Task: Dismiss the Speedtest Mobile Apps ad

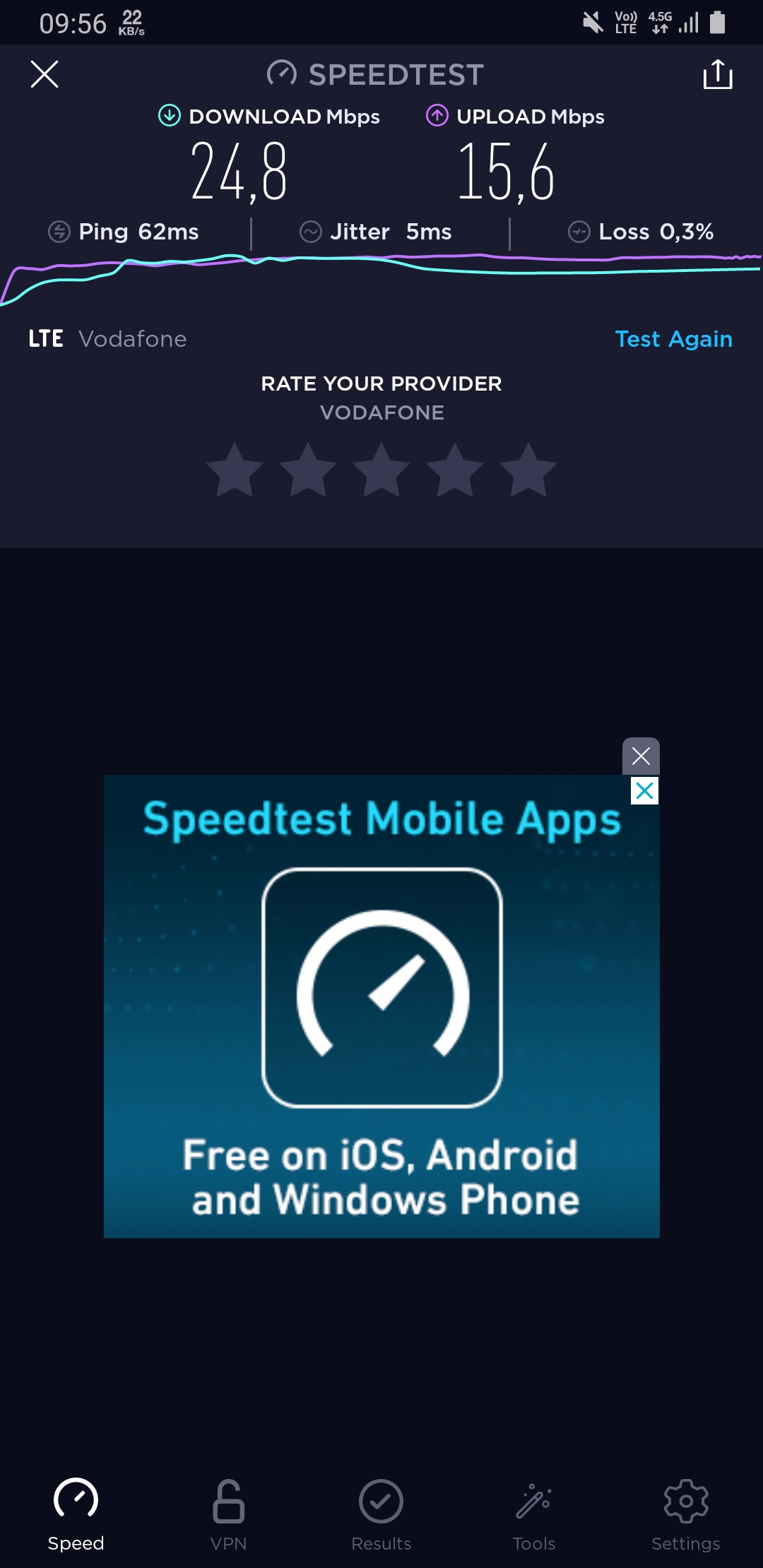Action: 641,756
